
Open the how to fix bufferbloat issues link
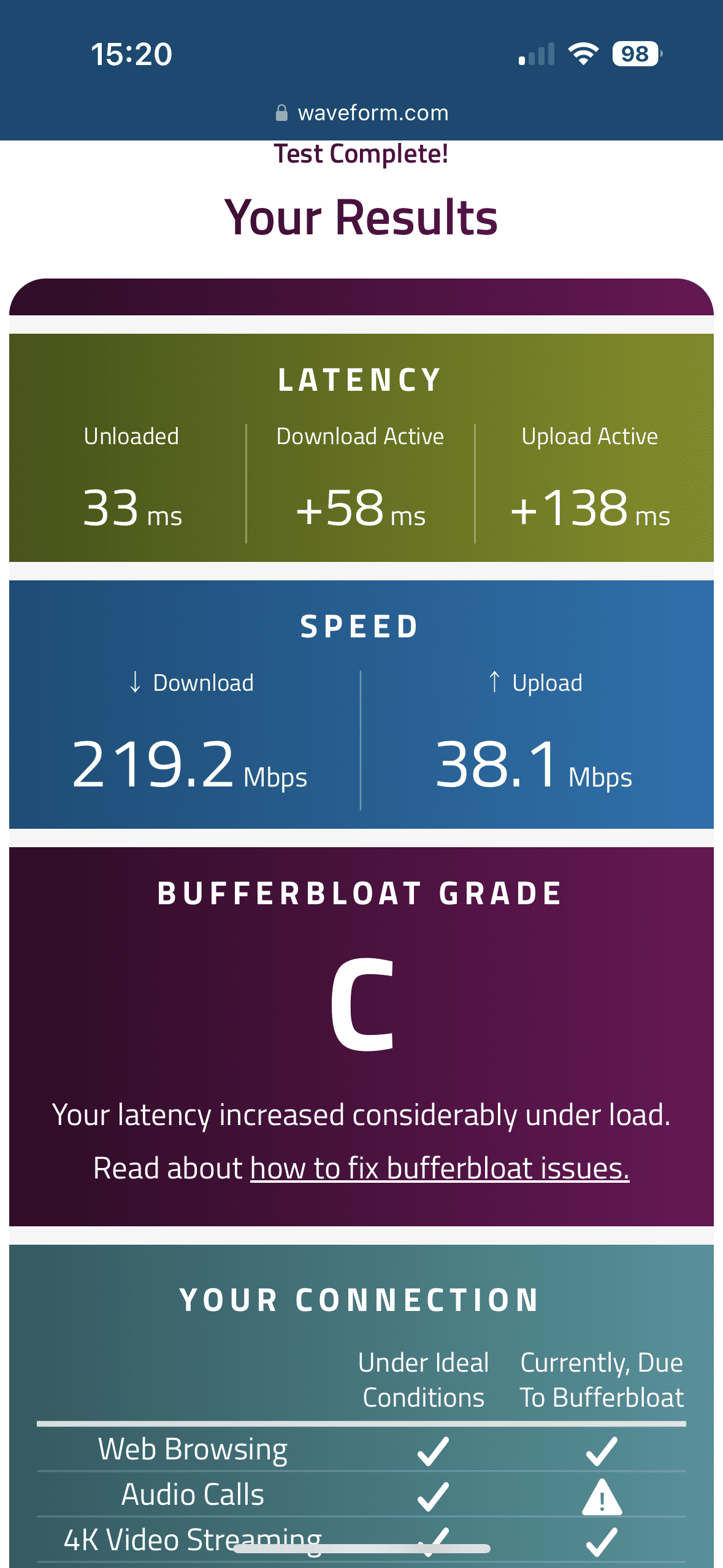coord(439,1168)
